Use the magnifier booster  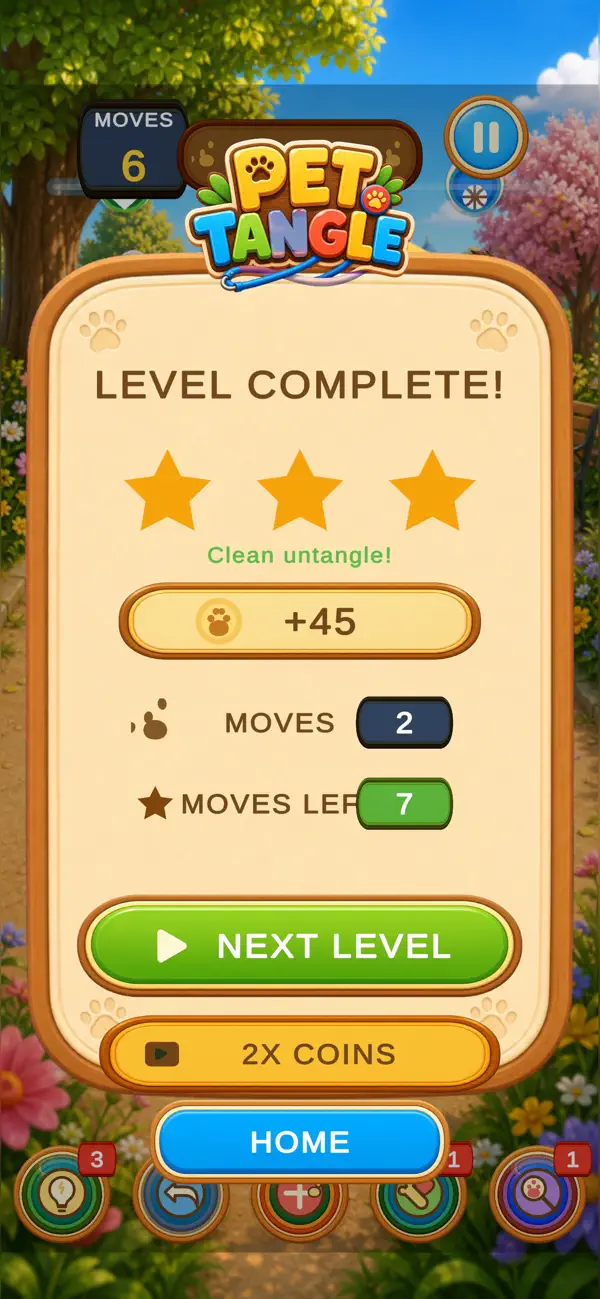[x=538, y=1194]
